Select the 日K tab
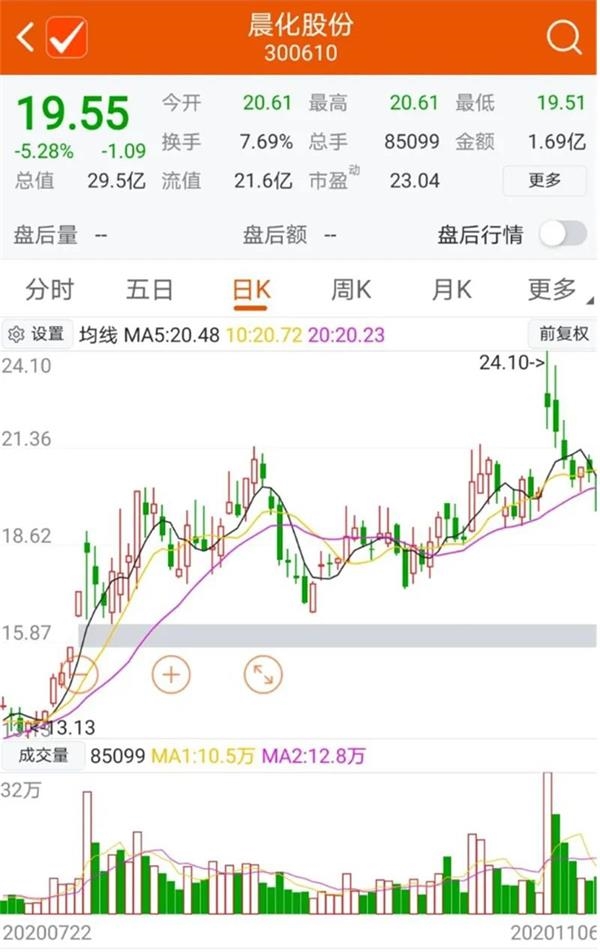The height and width of the screenshot is (952, 600). click(x=251, y=291)
